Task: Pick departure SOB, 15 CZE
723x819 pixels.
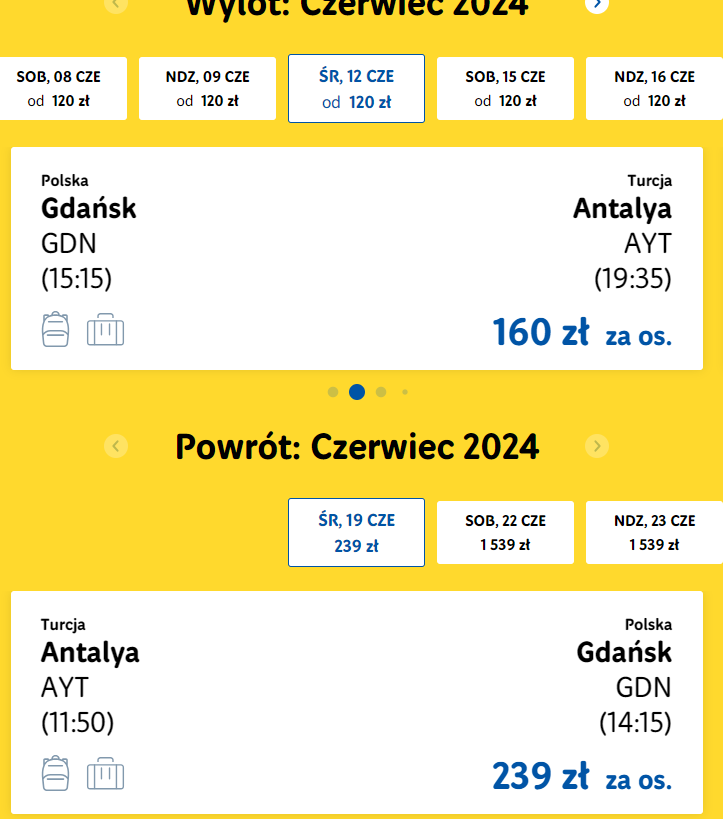Action: (505, 88)
